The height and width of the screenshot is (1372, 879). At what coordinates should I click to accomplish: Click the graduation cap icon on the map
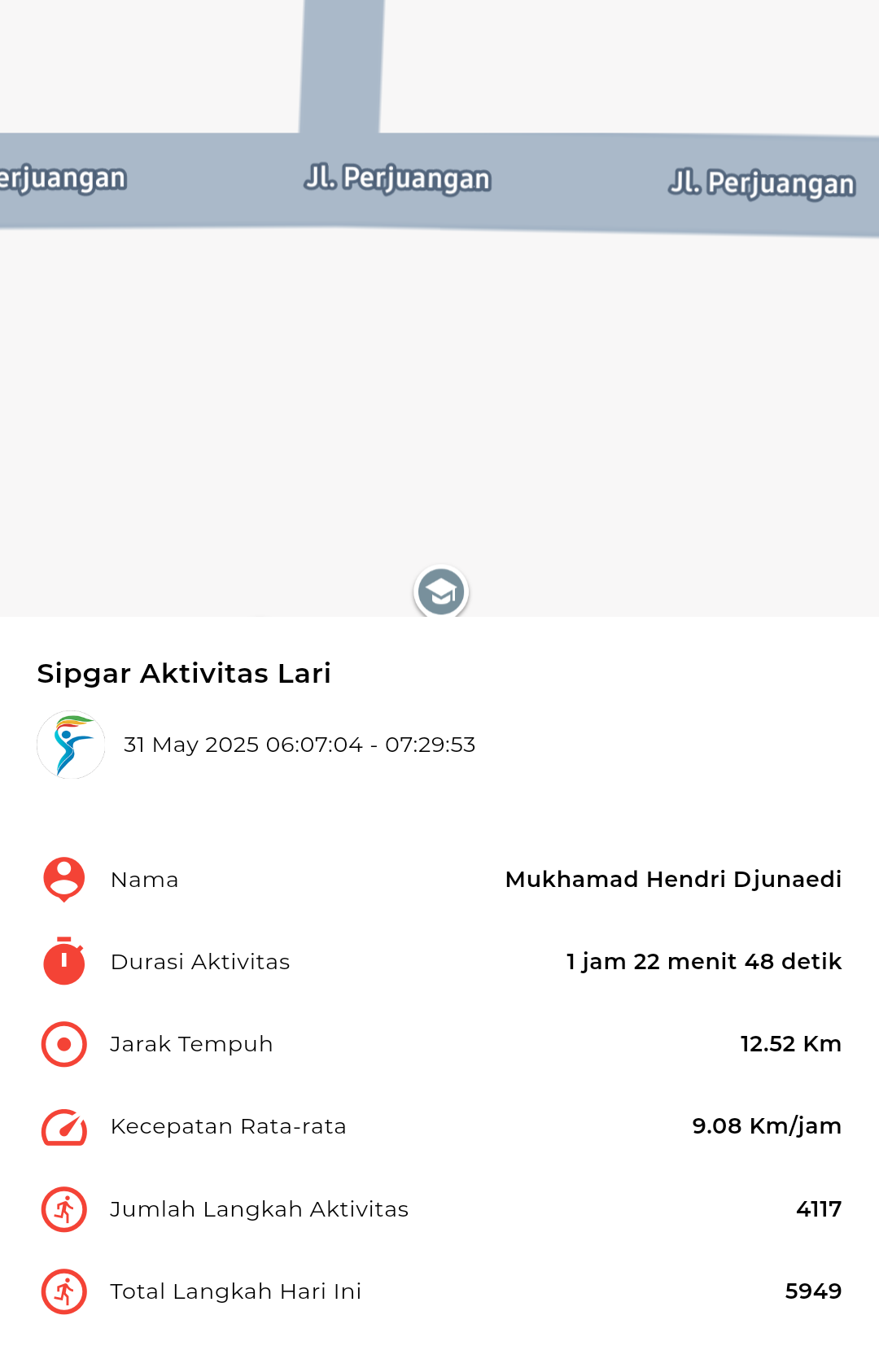(440, 591)
